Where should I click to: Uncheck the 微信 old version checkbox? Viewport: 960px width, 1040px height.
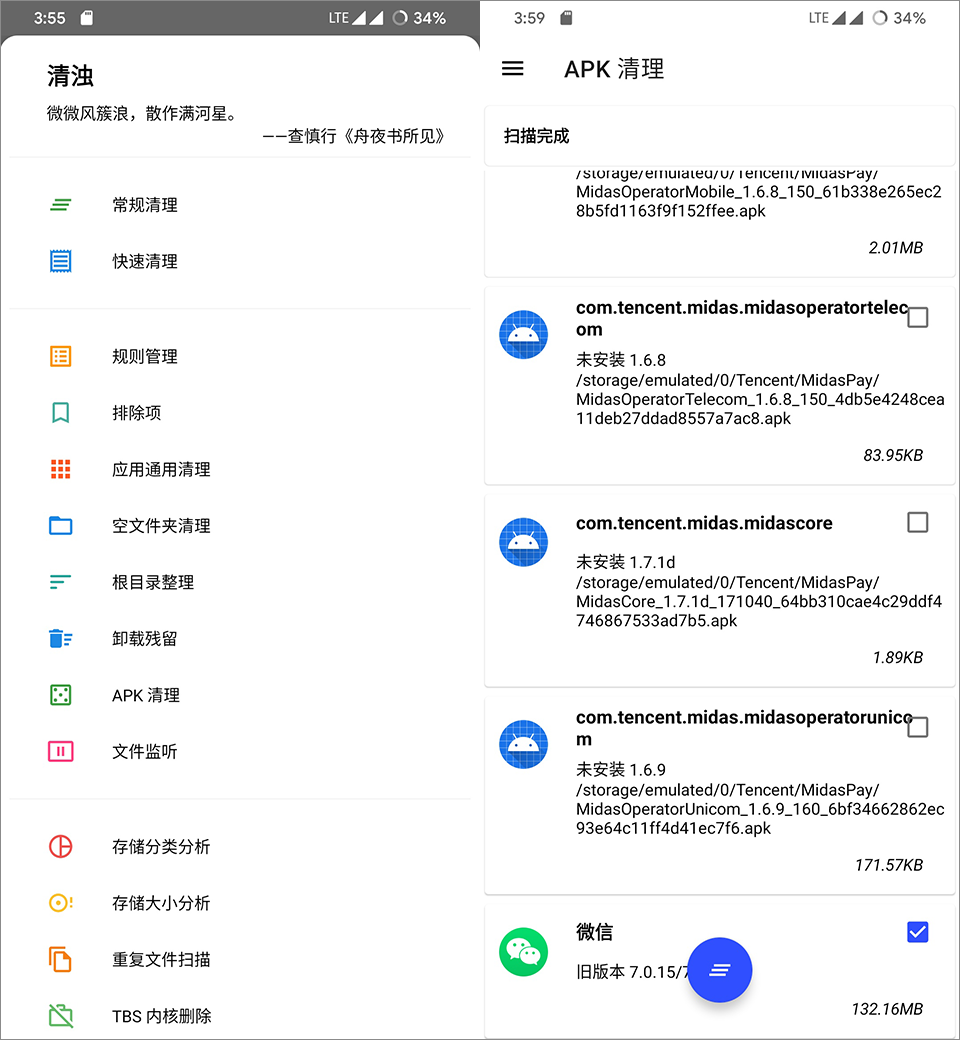[x=918, y=932]
